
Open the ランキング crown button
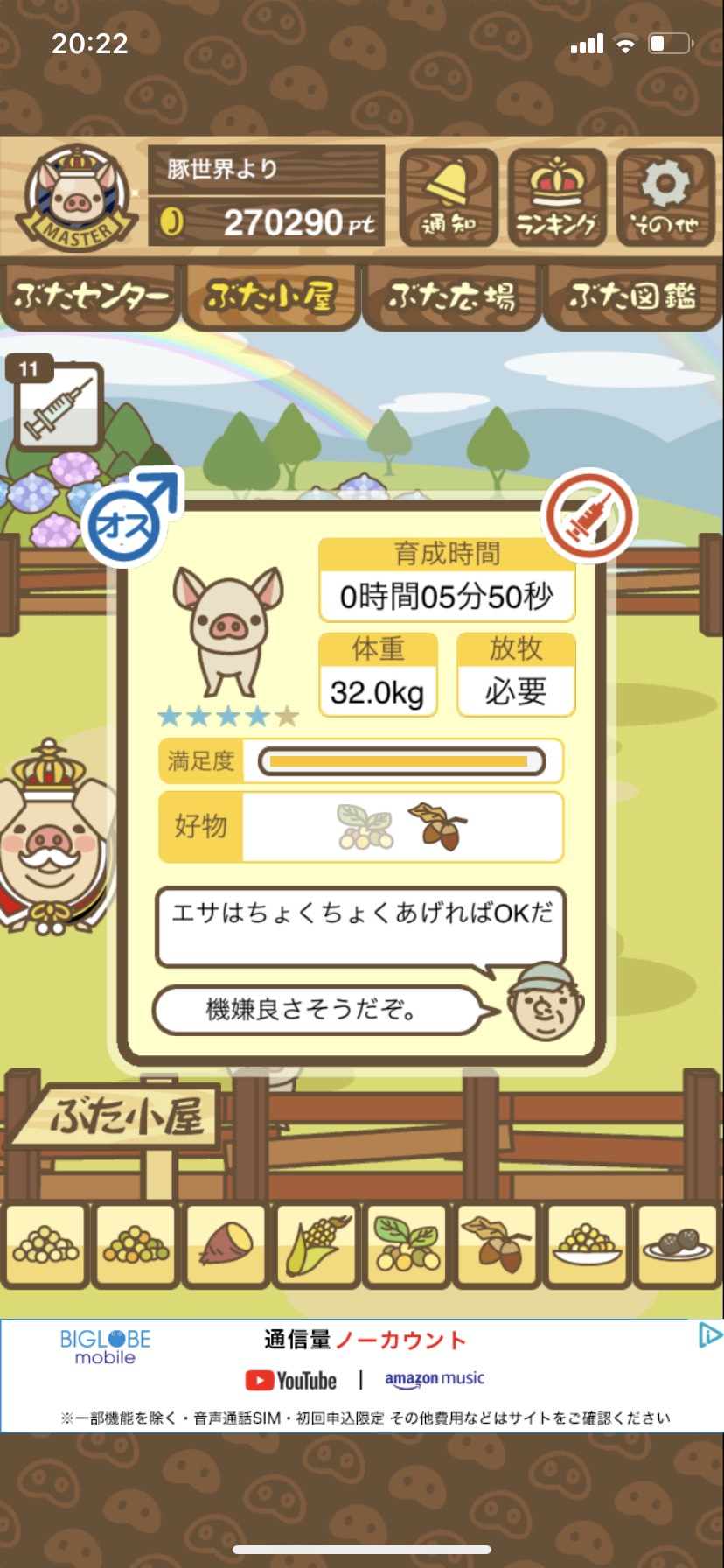point(557,198)
